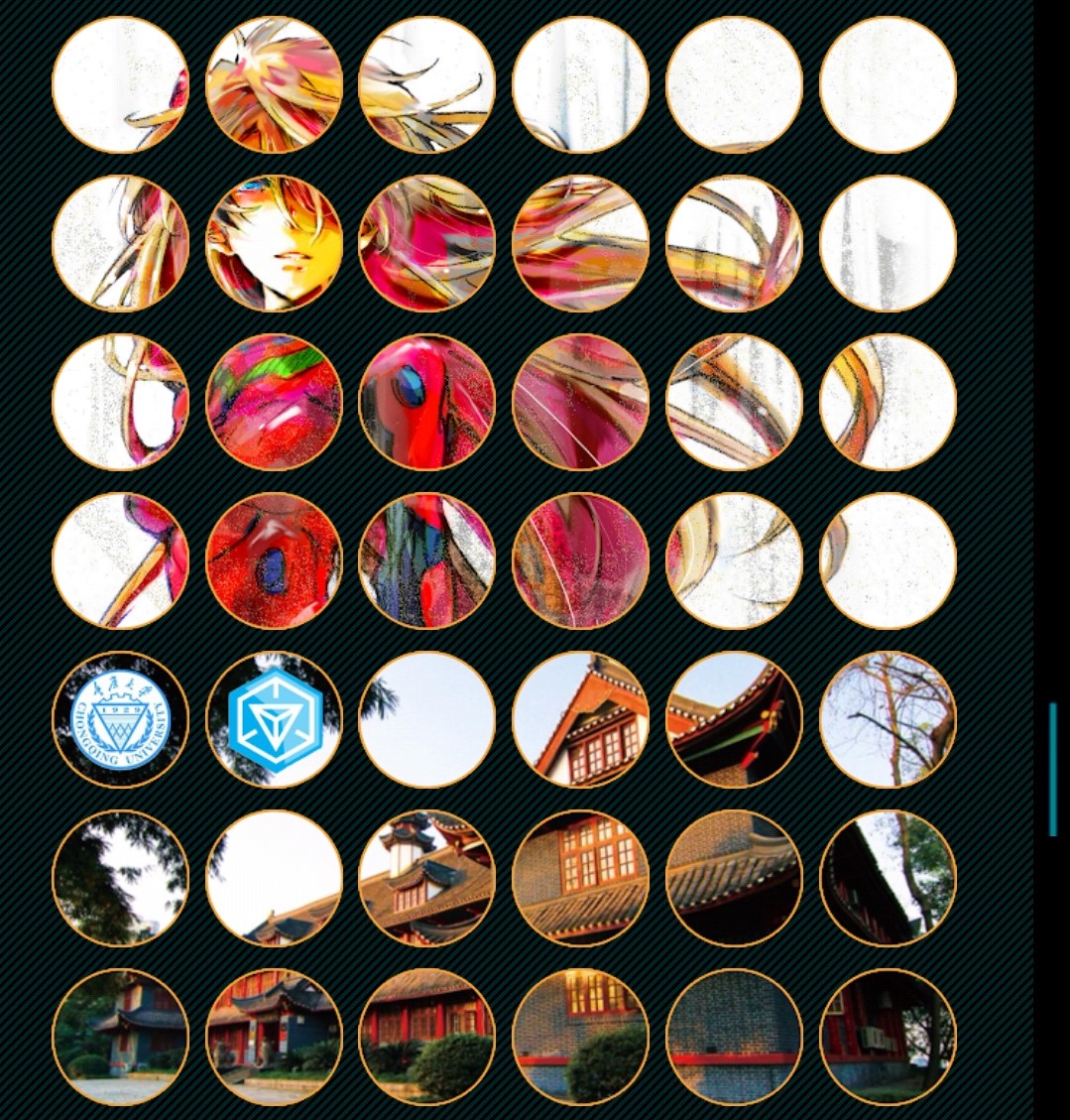Tap the red gable roof with windows badge
Image resolution: width=1070 pixels, height=1120 pixels.
click(x=580, y=719)
